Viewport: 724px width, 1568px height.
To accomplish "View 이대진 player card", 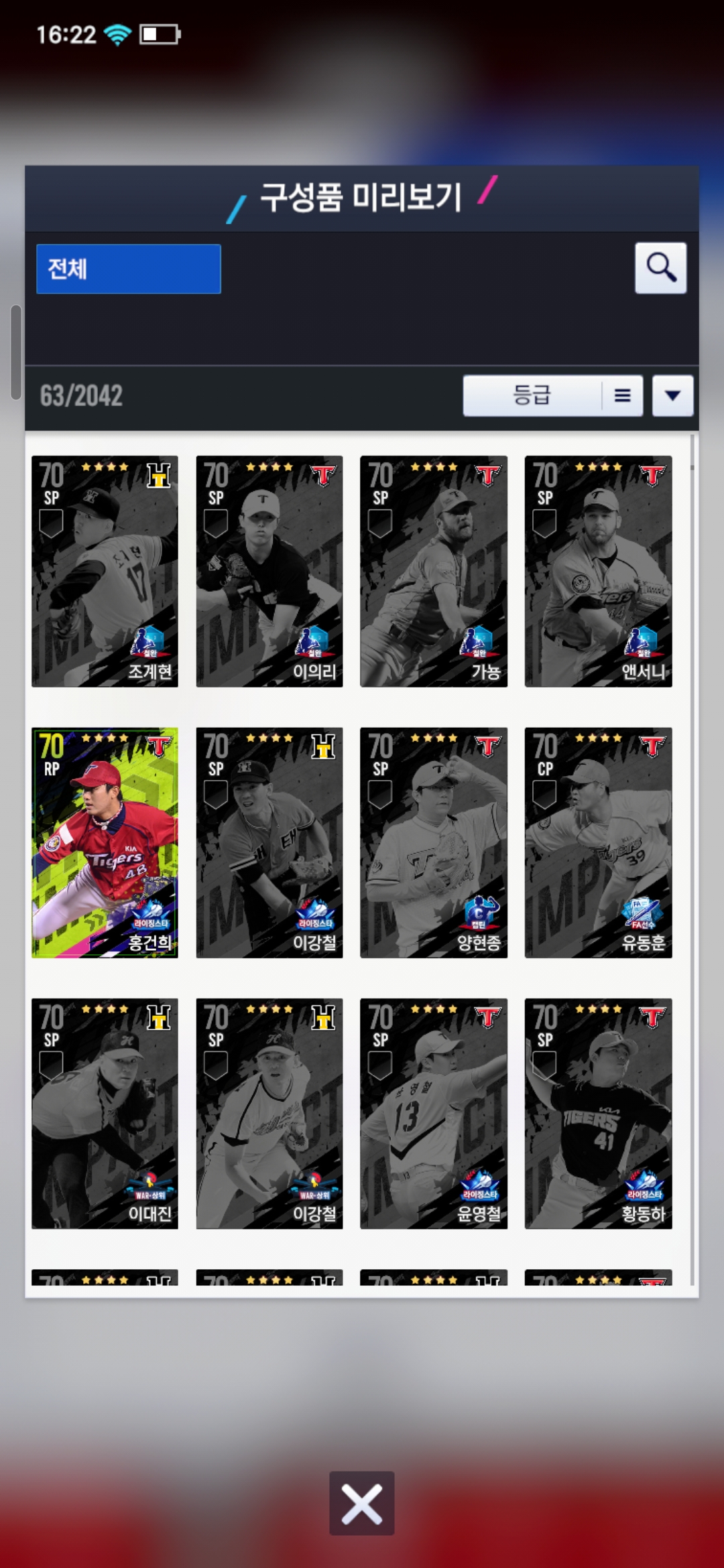I will pyautogui.click(x=105, y=1113).
